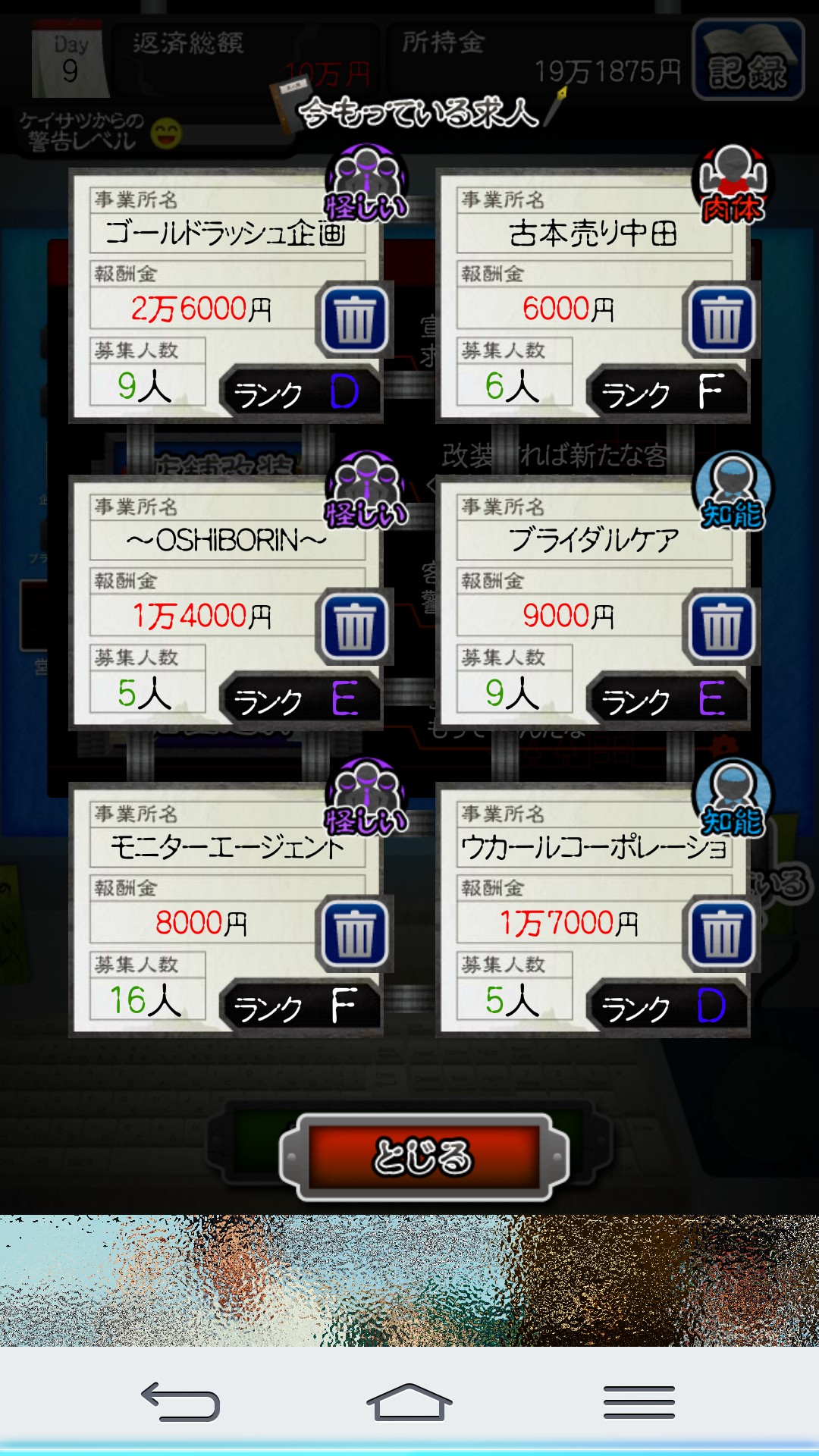Viewport: 819px width, 1456px height.
Task: Trash the ウカールコーポレーション listing
Action: (721, 934)
